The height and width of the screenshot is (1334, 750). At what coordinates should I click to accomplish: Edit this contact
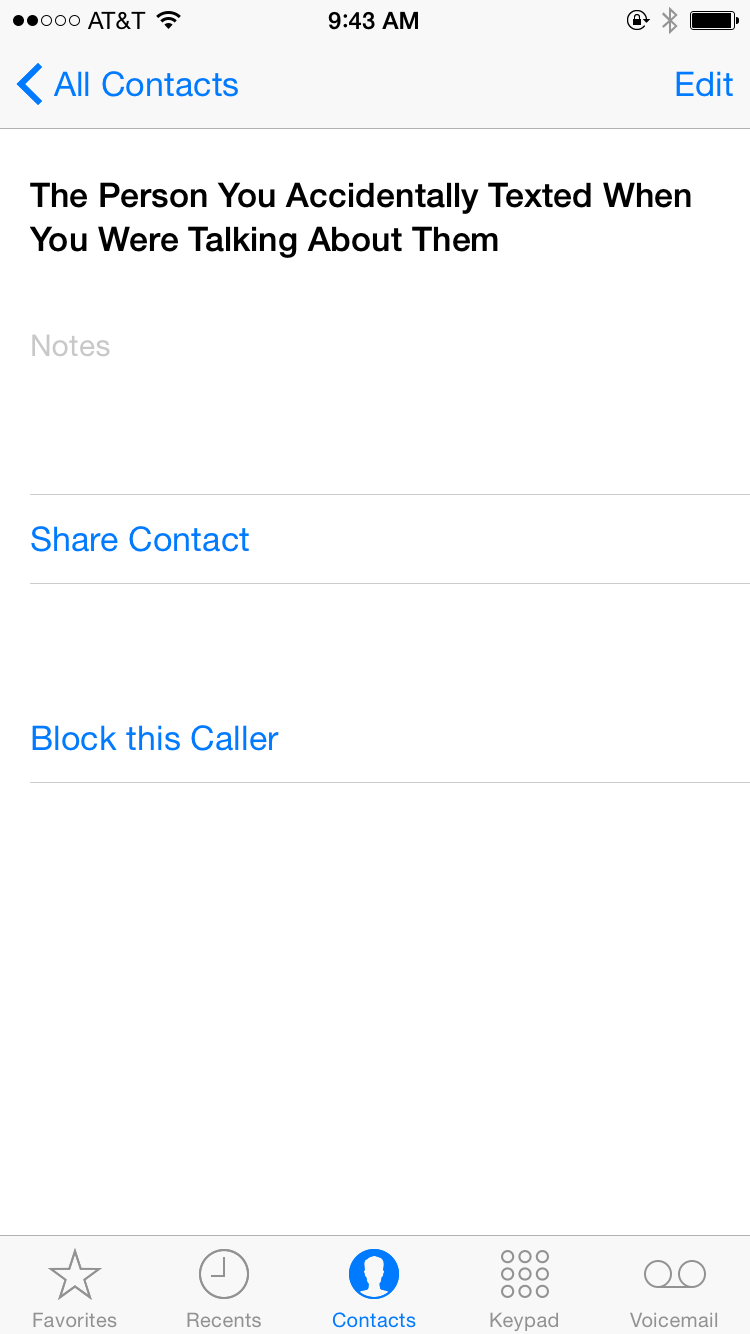pos(704,85)
